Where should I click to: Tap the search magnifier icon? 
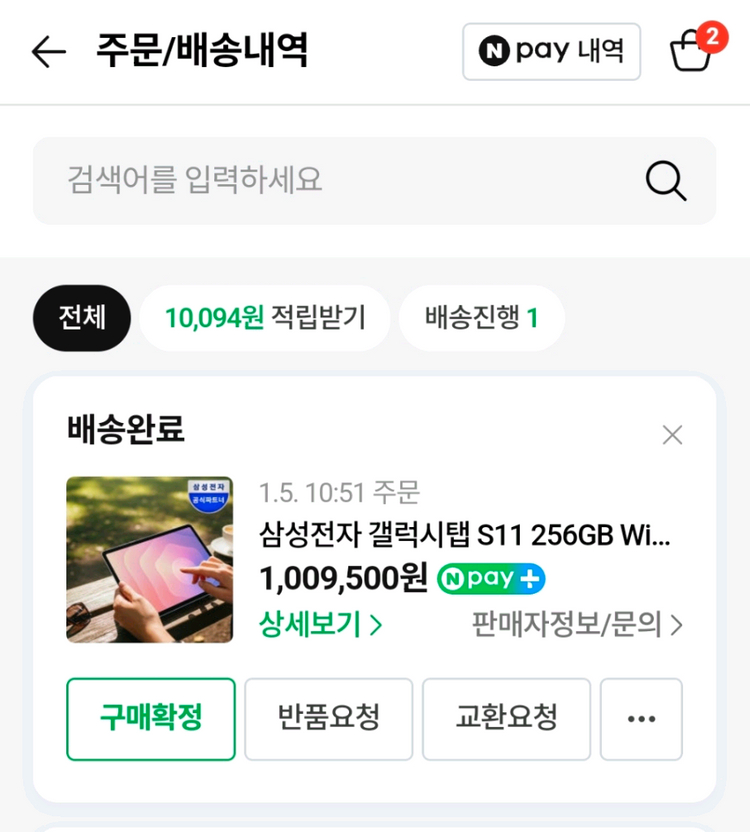coord(665,181)
